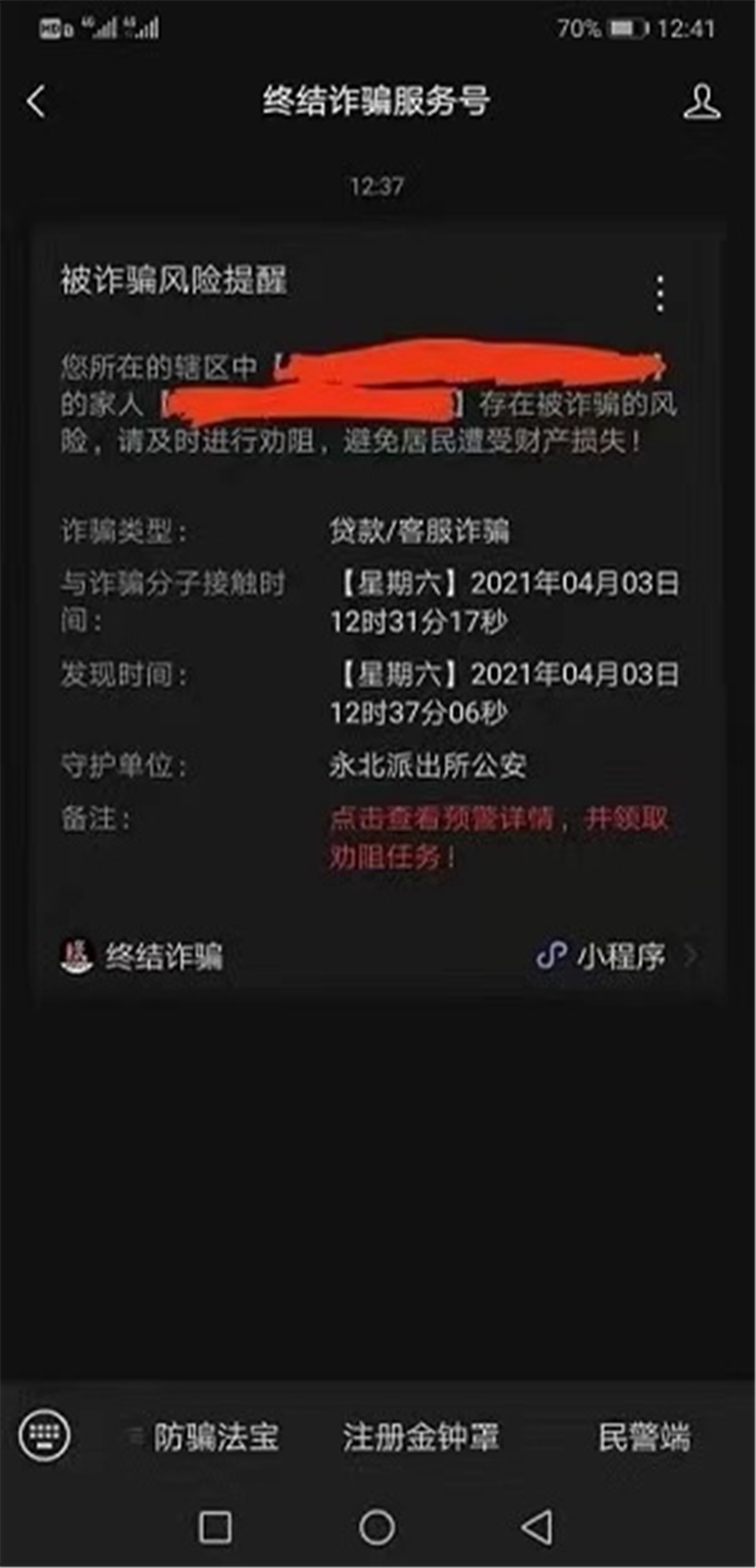Tap the system home button
Viewport: 756px width, 1568px height.
click(x=377, y=1527)
